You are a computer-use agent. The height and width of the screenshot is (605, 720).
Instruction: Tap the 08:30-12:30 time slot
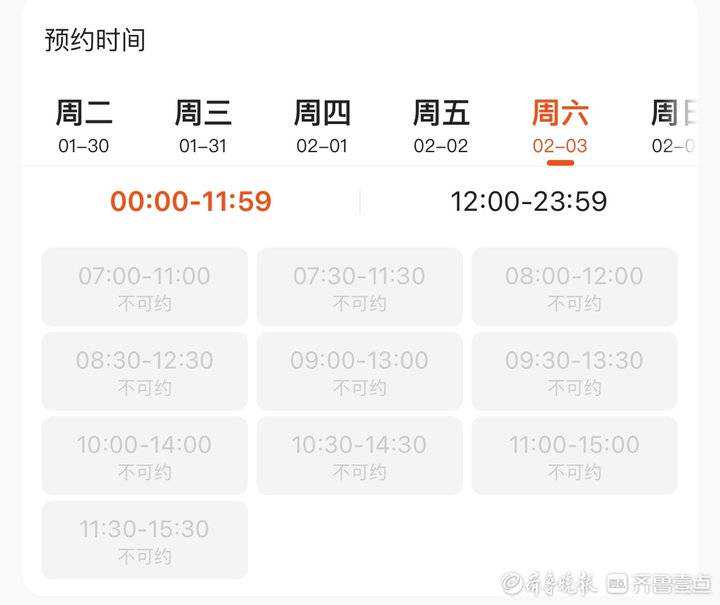click(144, 371)
